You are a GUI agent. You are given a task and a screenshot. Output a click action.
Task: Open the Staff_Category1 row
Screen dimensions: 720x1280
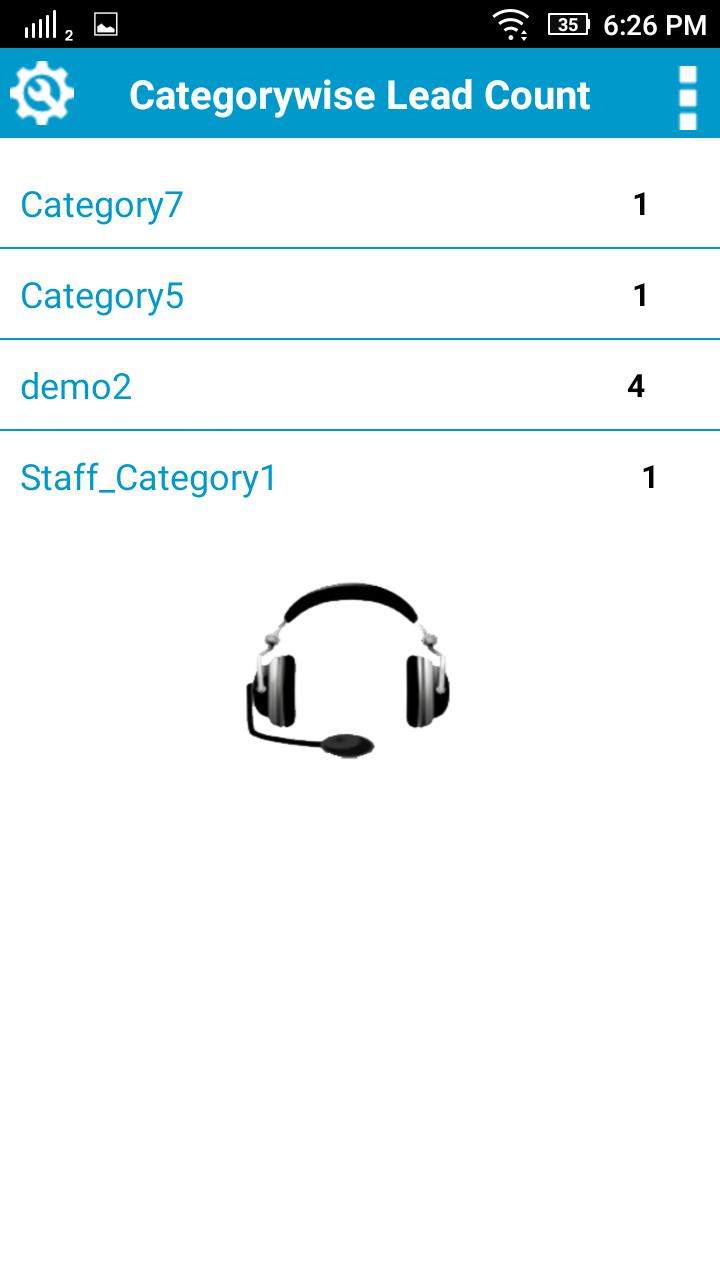360,477
